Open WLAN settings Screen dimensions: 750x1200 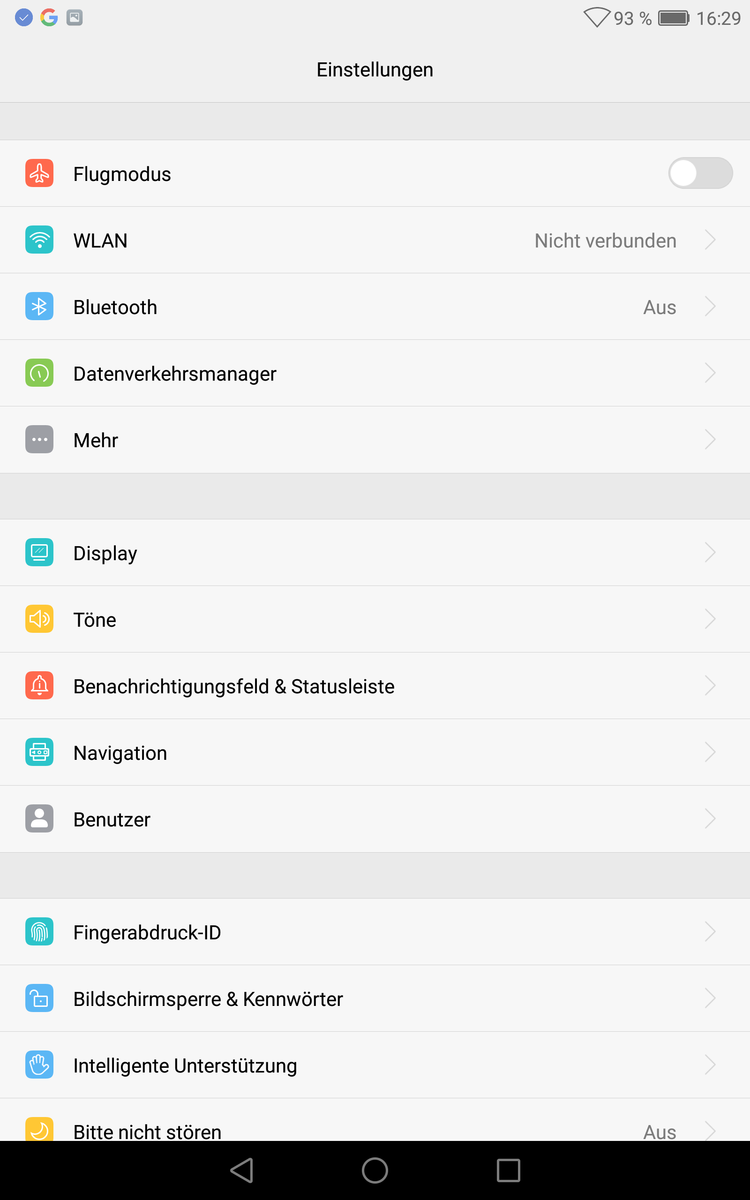pyautogui.click(x=375, y=240)
